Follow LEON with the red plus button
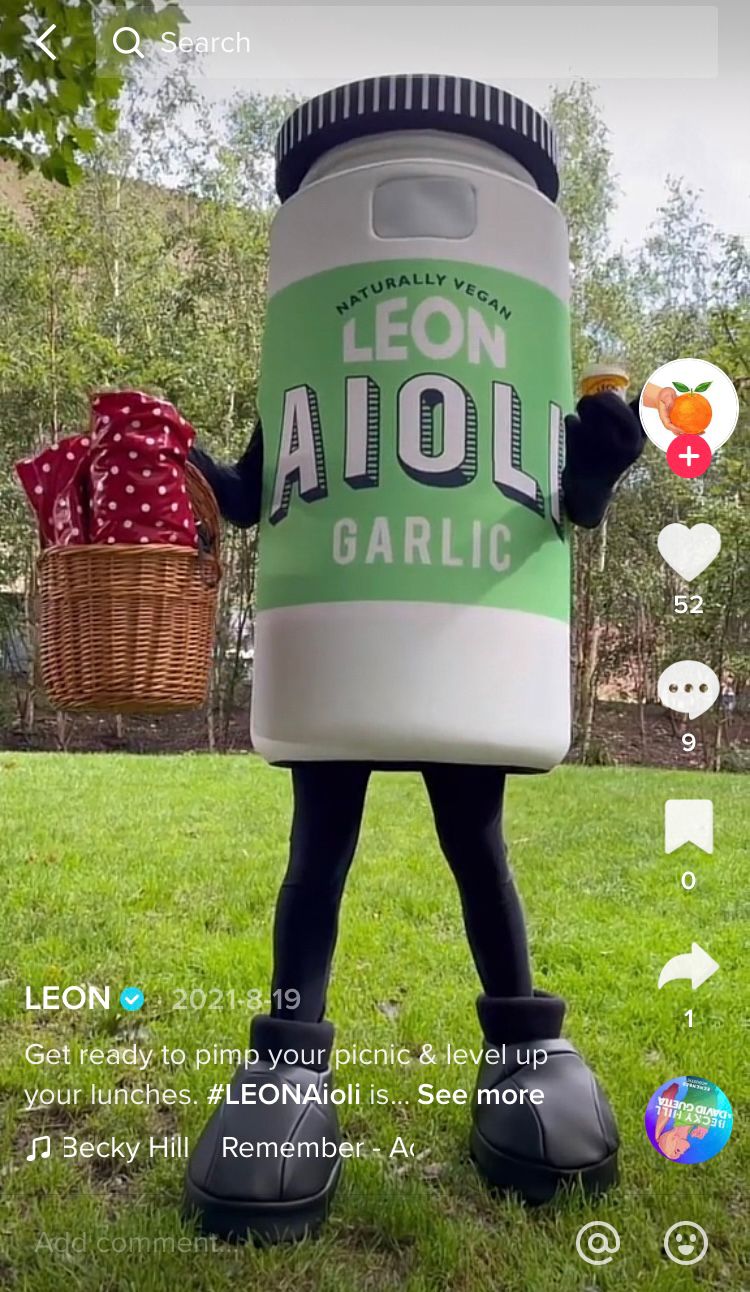The height and width of the screenshot is (1292, 750). pyautogui.click(x=688, y=458)
